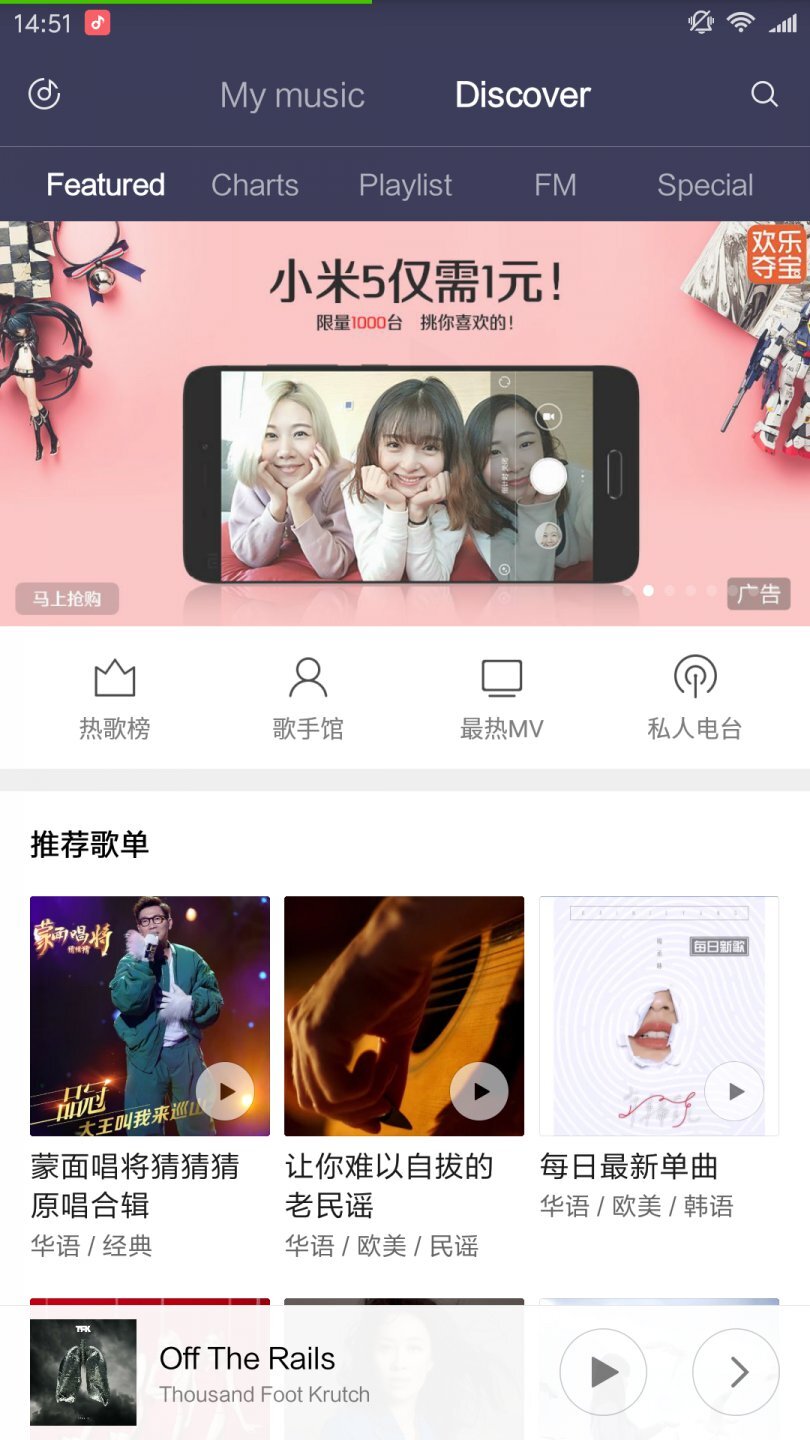
Task: Tap the music note logo
Action: 45,95
